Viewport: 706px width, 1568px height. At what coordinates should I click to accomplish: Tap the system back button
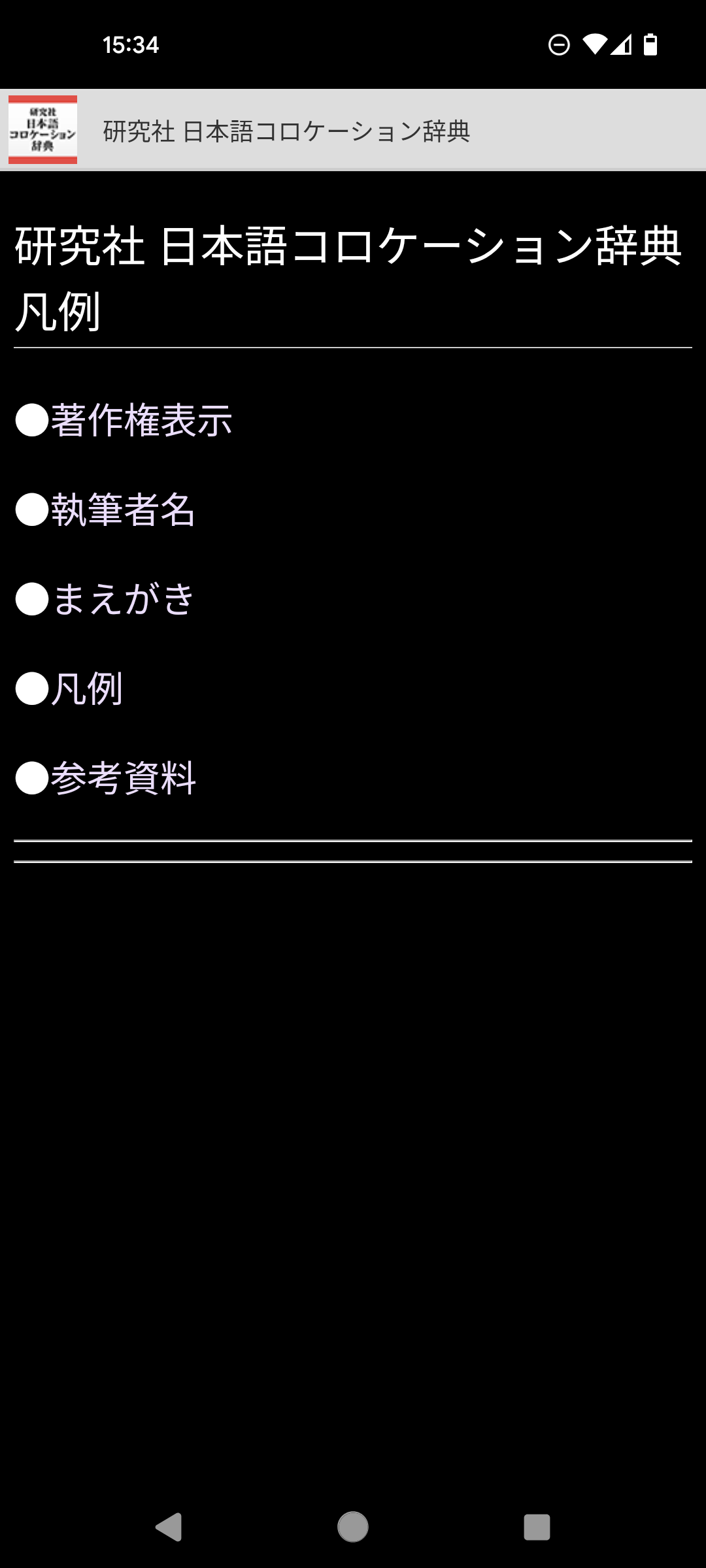coord(169,1527)
